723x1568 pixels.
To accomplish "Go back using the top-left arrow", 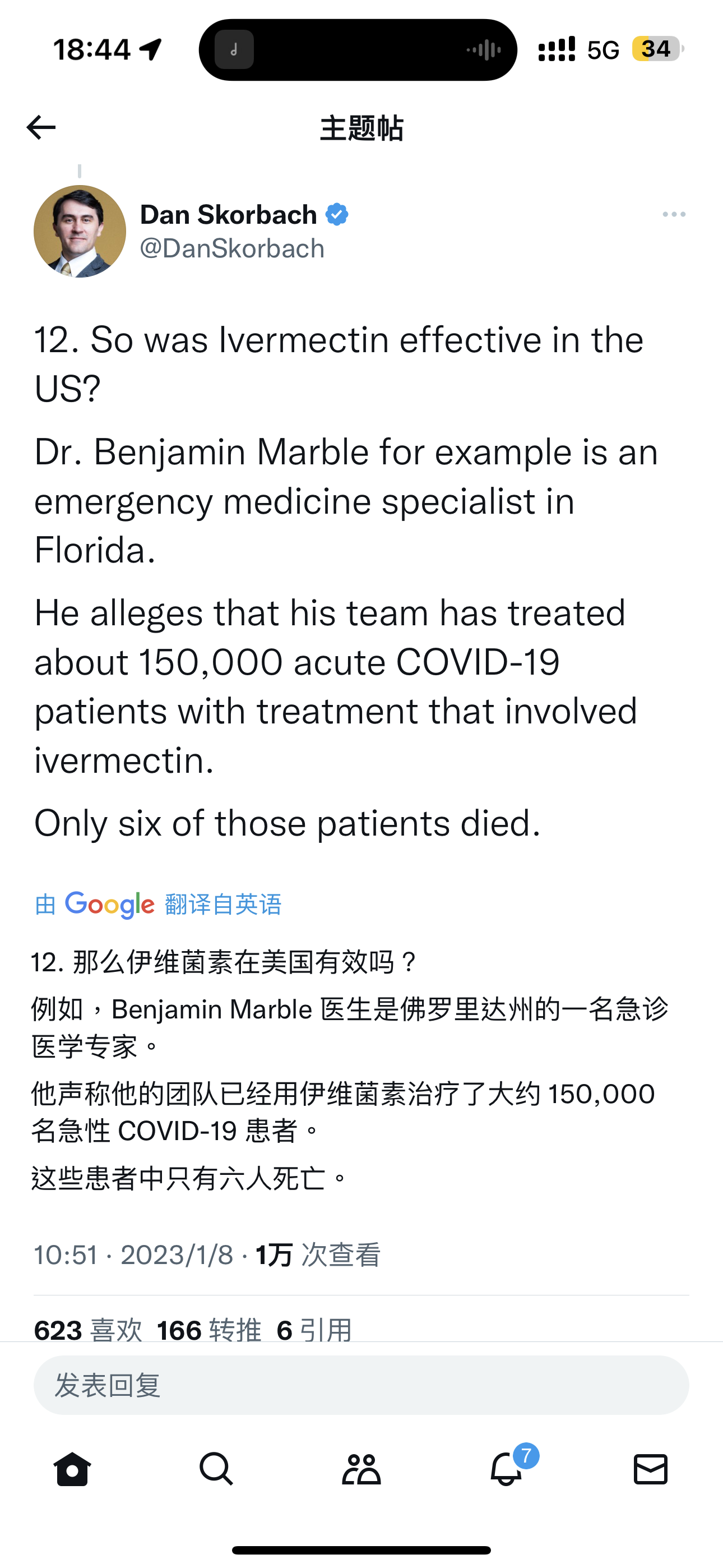I will coord(41,128).
